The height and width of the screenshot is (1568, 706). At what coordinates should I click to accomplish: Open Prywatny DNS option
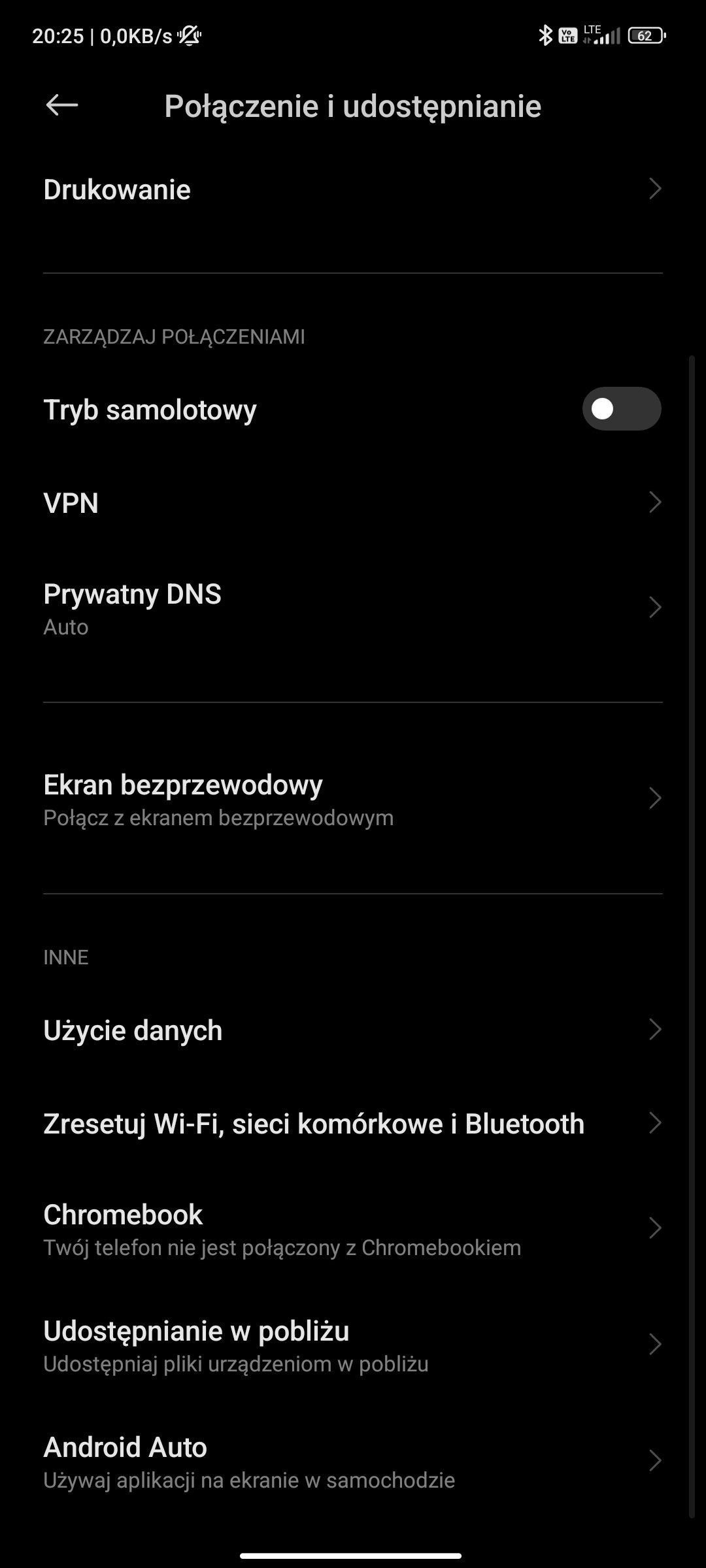353,608
